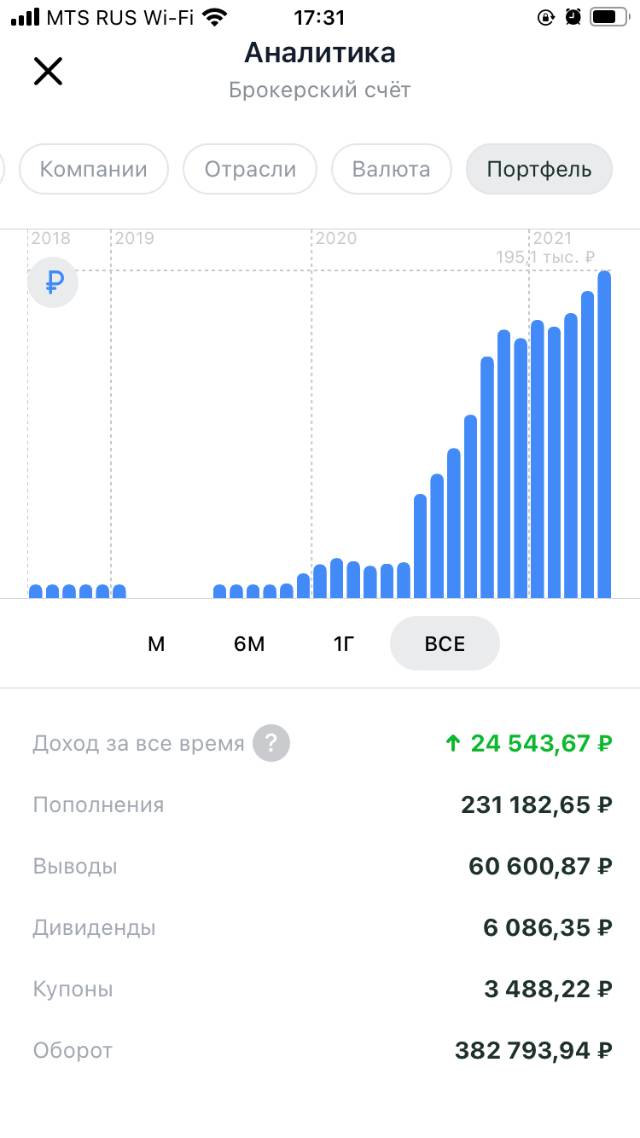Screen dimensions: 640x1138
Task: Select the Валюта tab
Action: click(391, 169)
